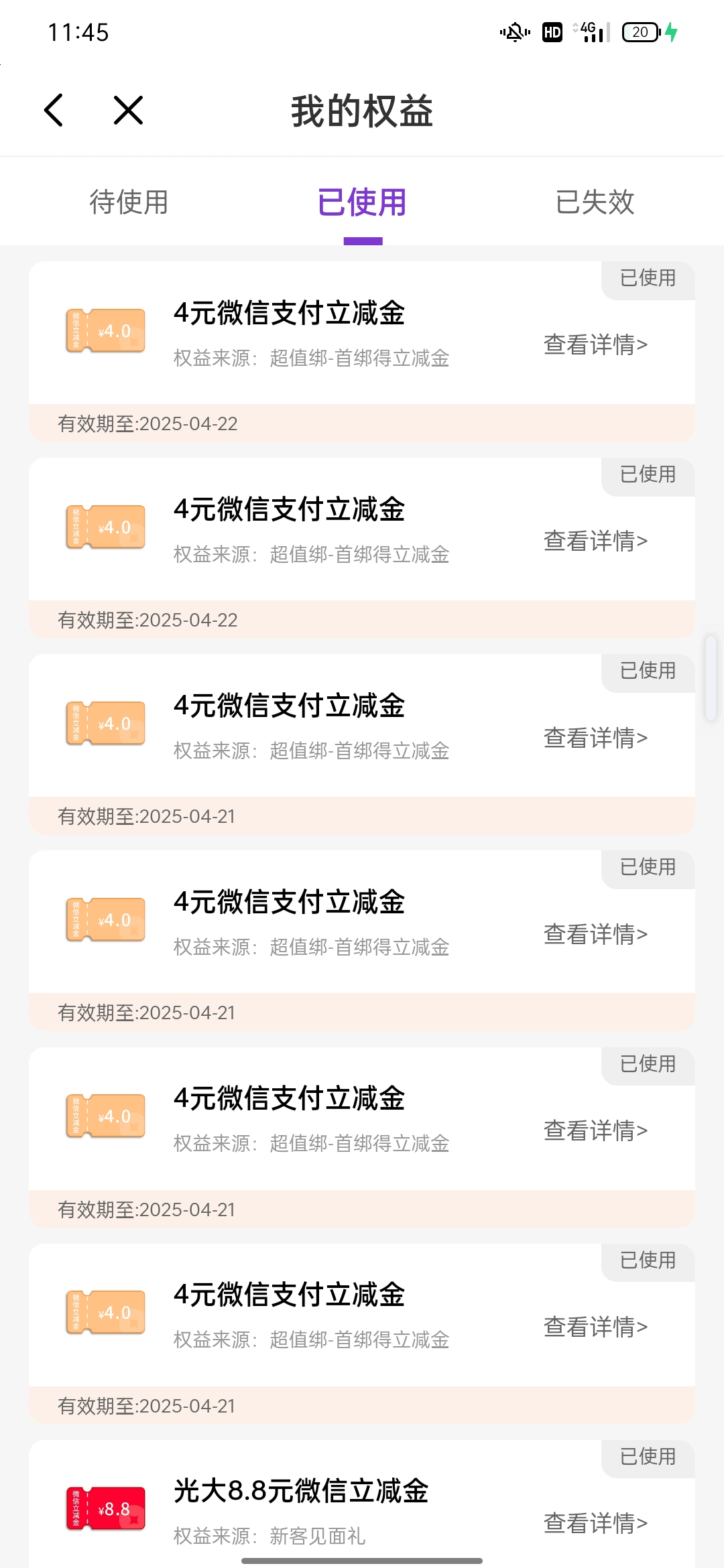724x1568 pixels.
Task: Select the 已使用 tab
Action: [362, 202]
